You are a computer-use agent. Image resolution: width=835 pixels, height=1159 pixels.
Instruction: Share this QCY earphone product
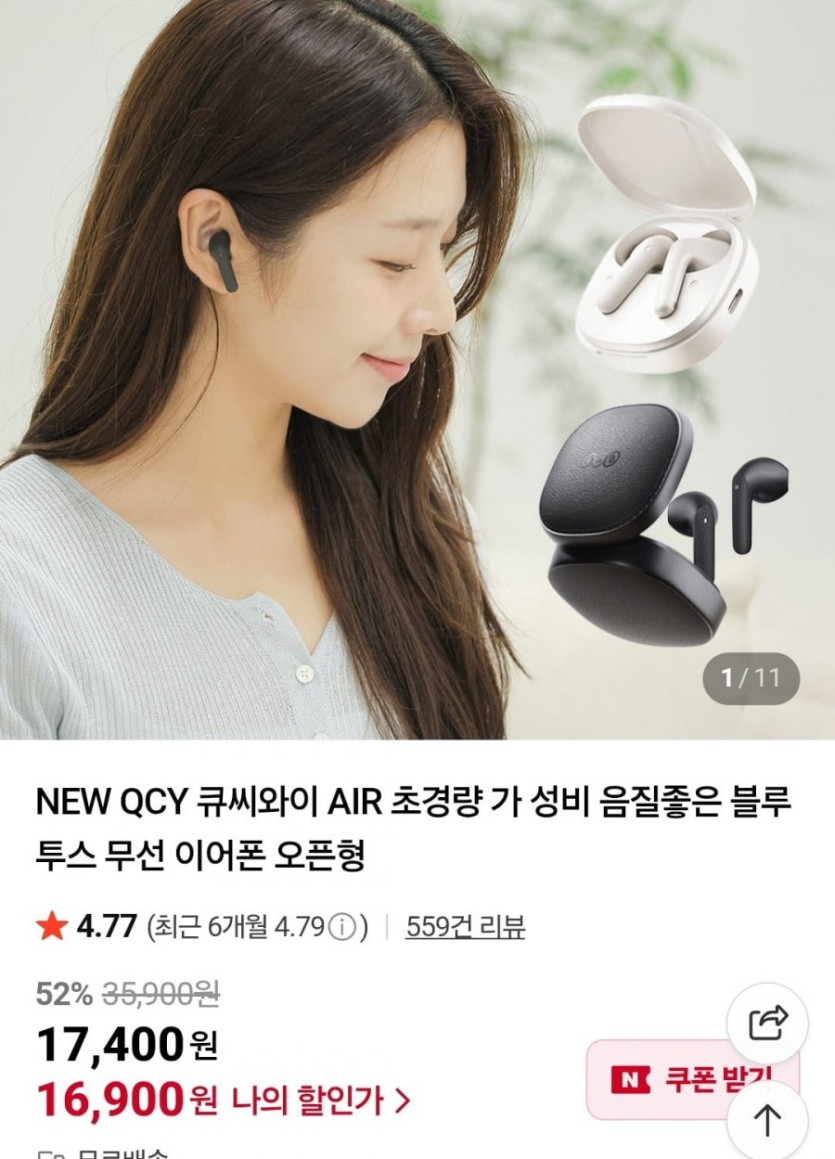(x=767, y=1022)
